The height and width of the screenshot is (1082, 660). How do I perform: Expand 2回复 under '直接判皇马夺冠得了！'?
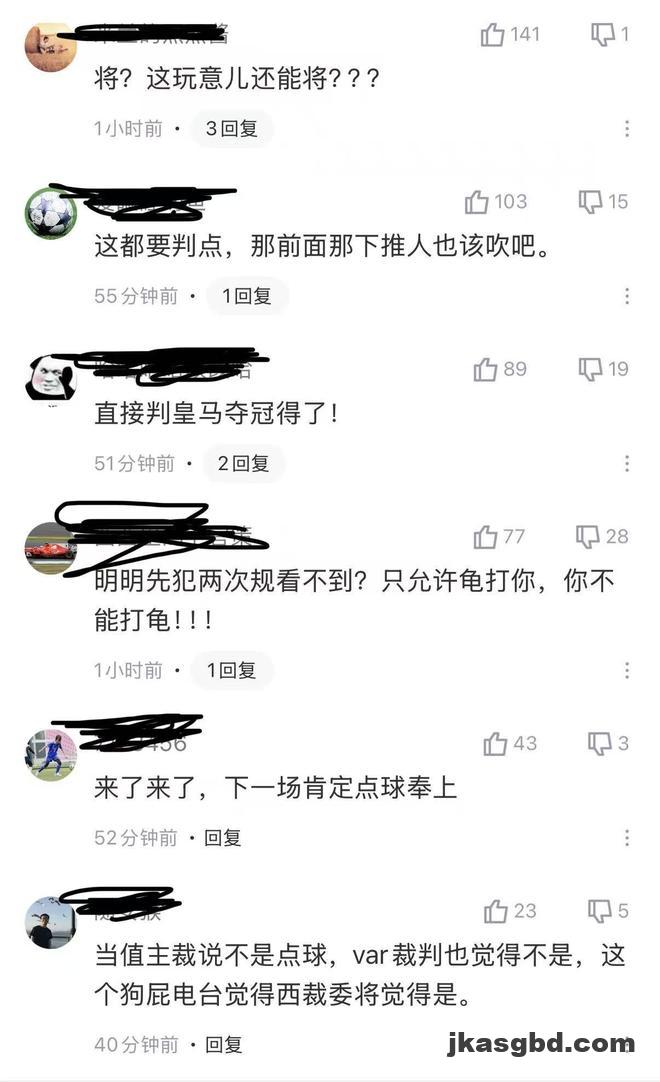(x=243, y=463)
